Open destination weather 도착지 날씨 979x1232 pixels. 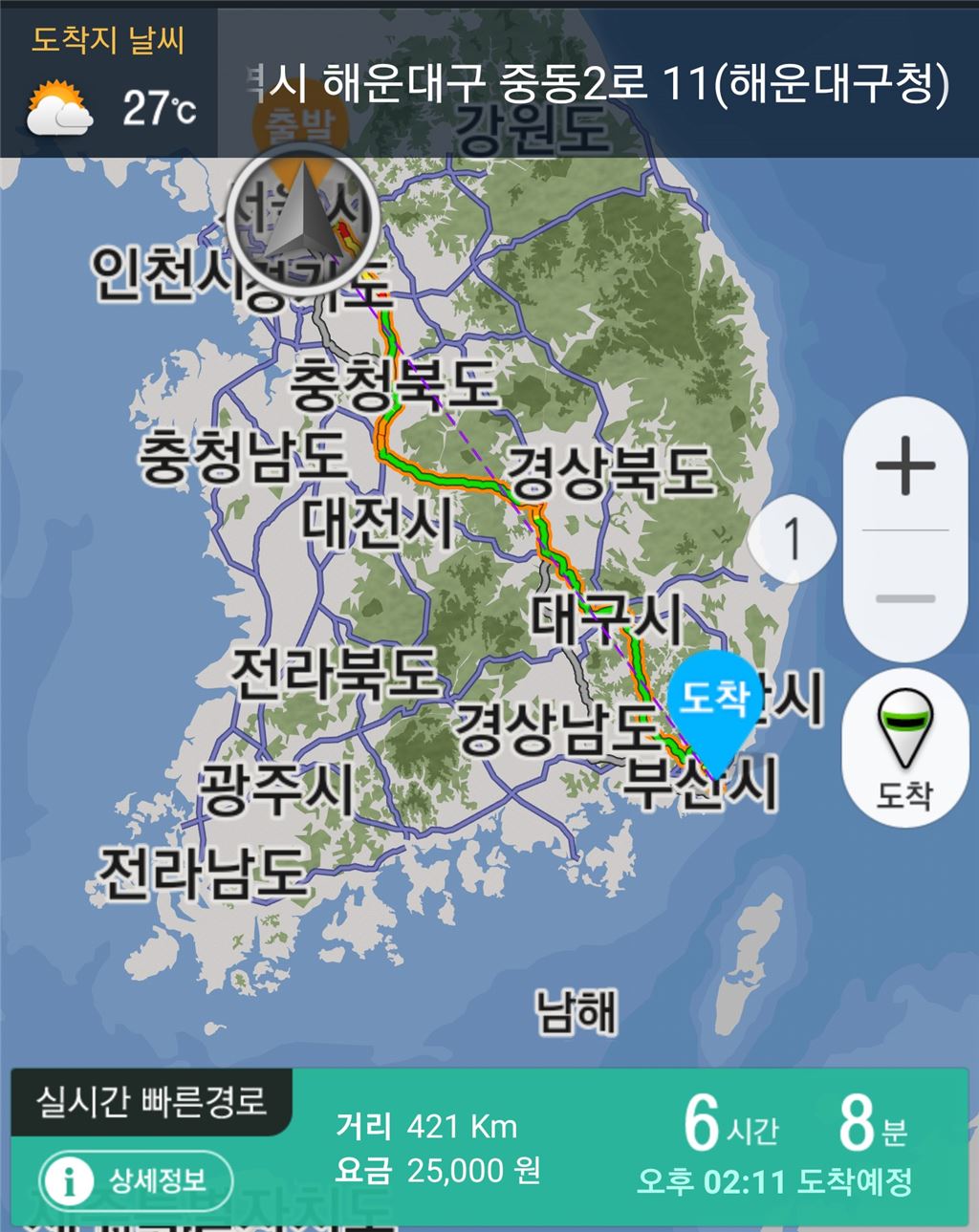pyautogui.click(x=108, y=80)
